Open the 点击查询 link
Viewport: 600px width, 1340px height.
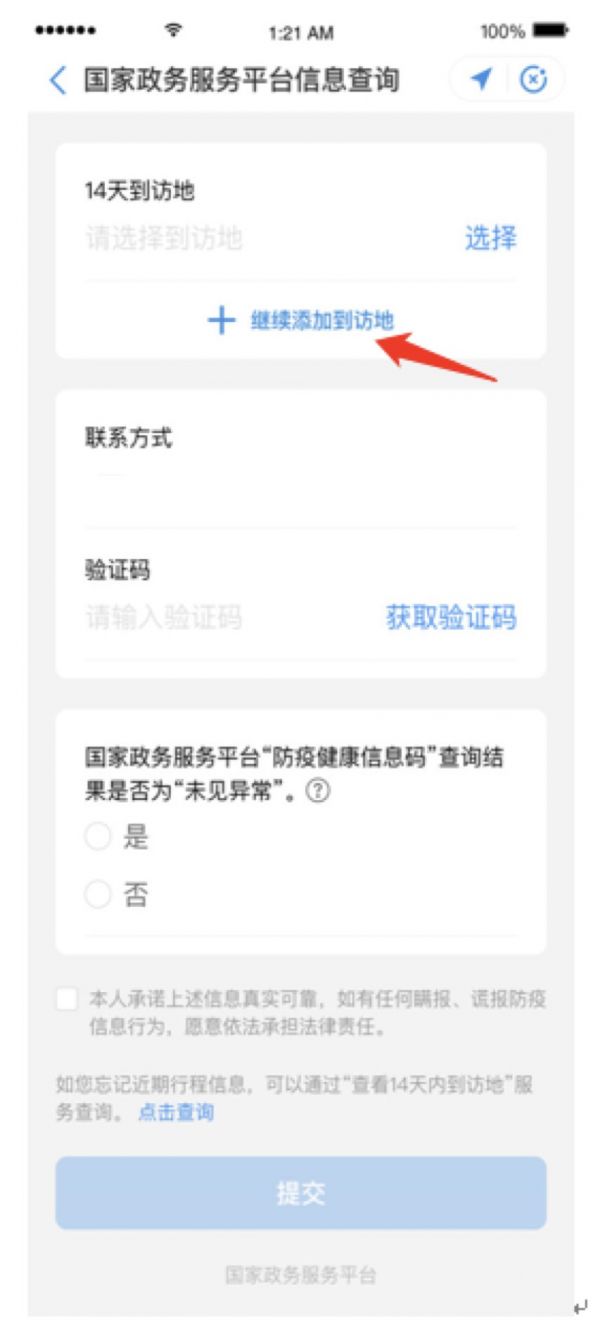coord(176,1112)
